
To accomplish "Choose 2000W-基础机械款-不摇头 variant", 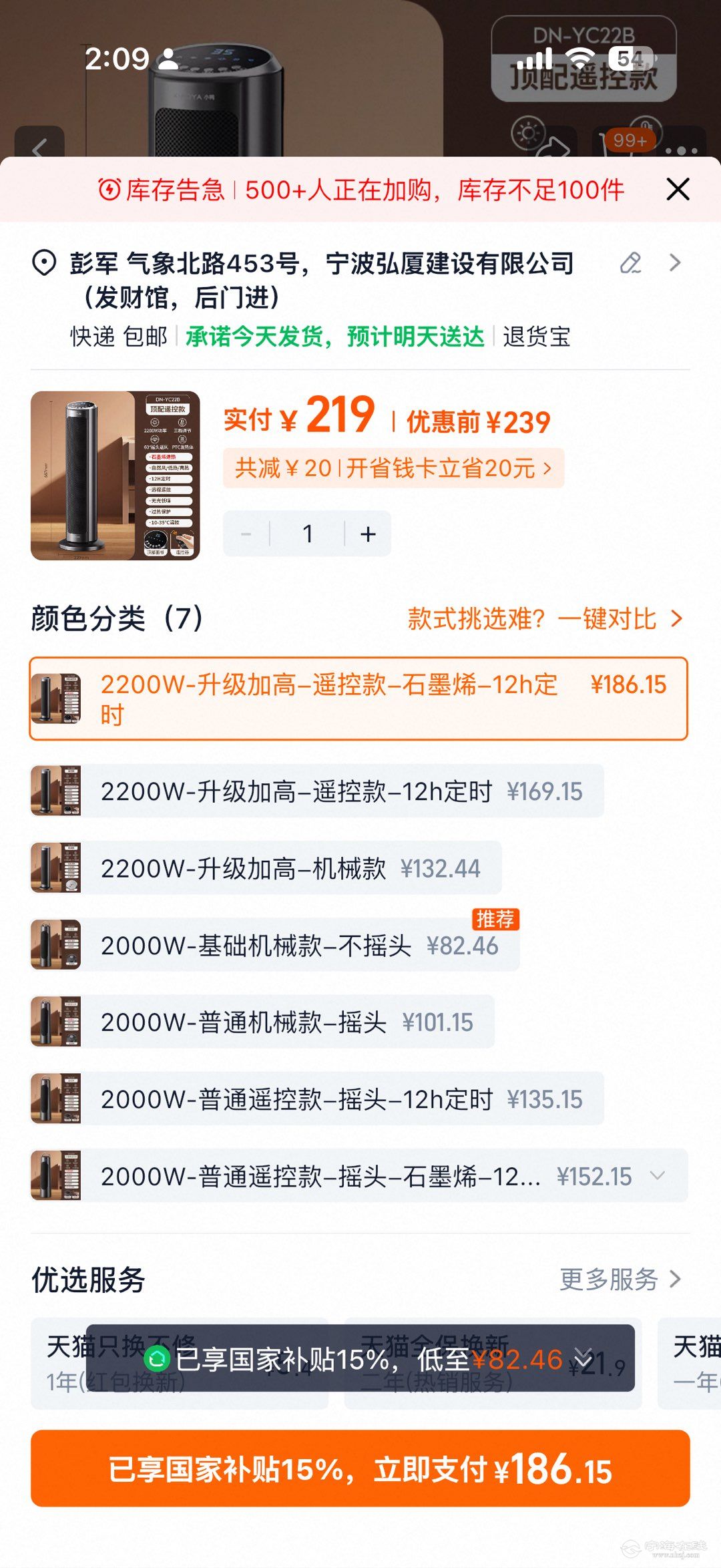I will click(x=274, y=946).
